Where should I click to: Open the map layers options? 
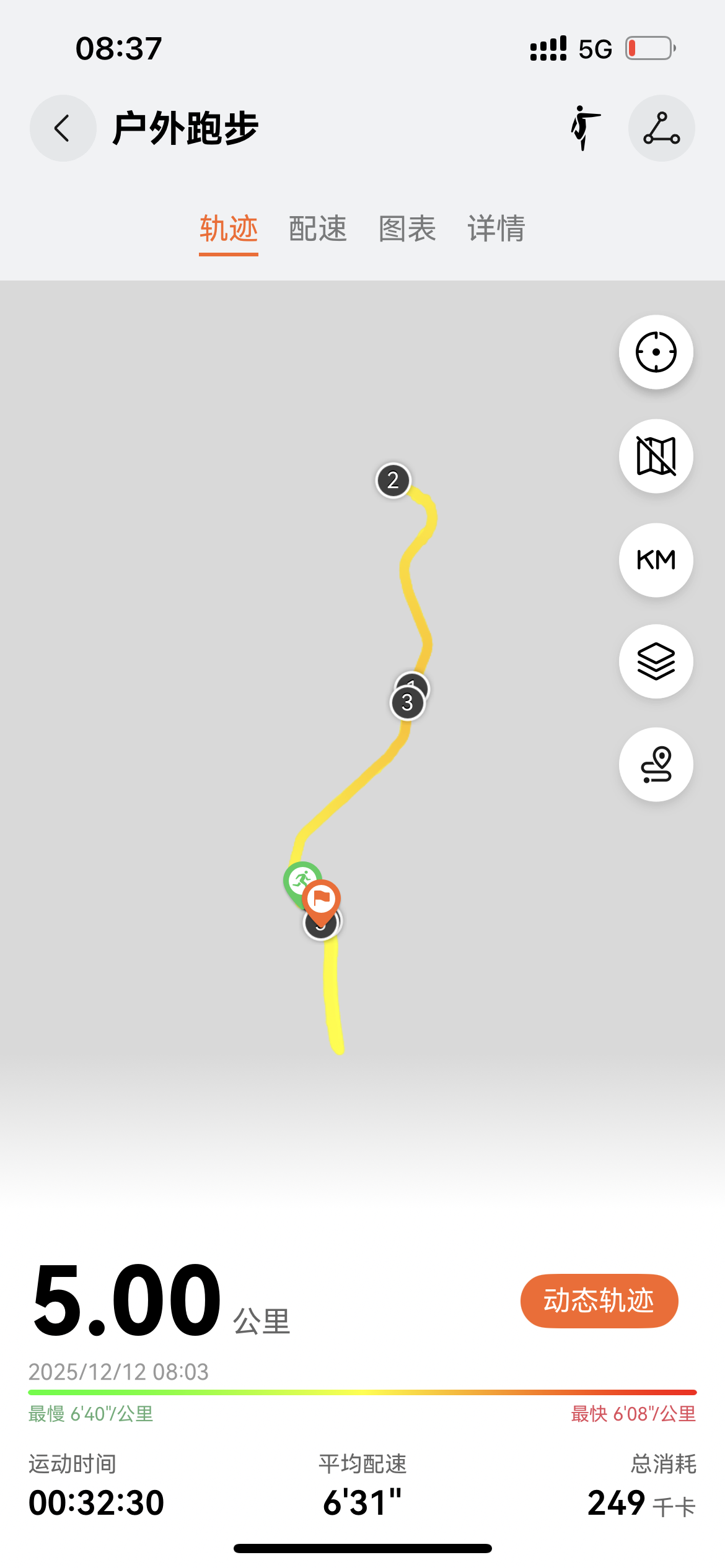click(656, 661)
